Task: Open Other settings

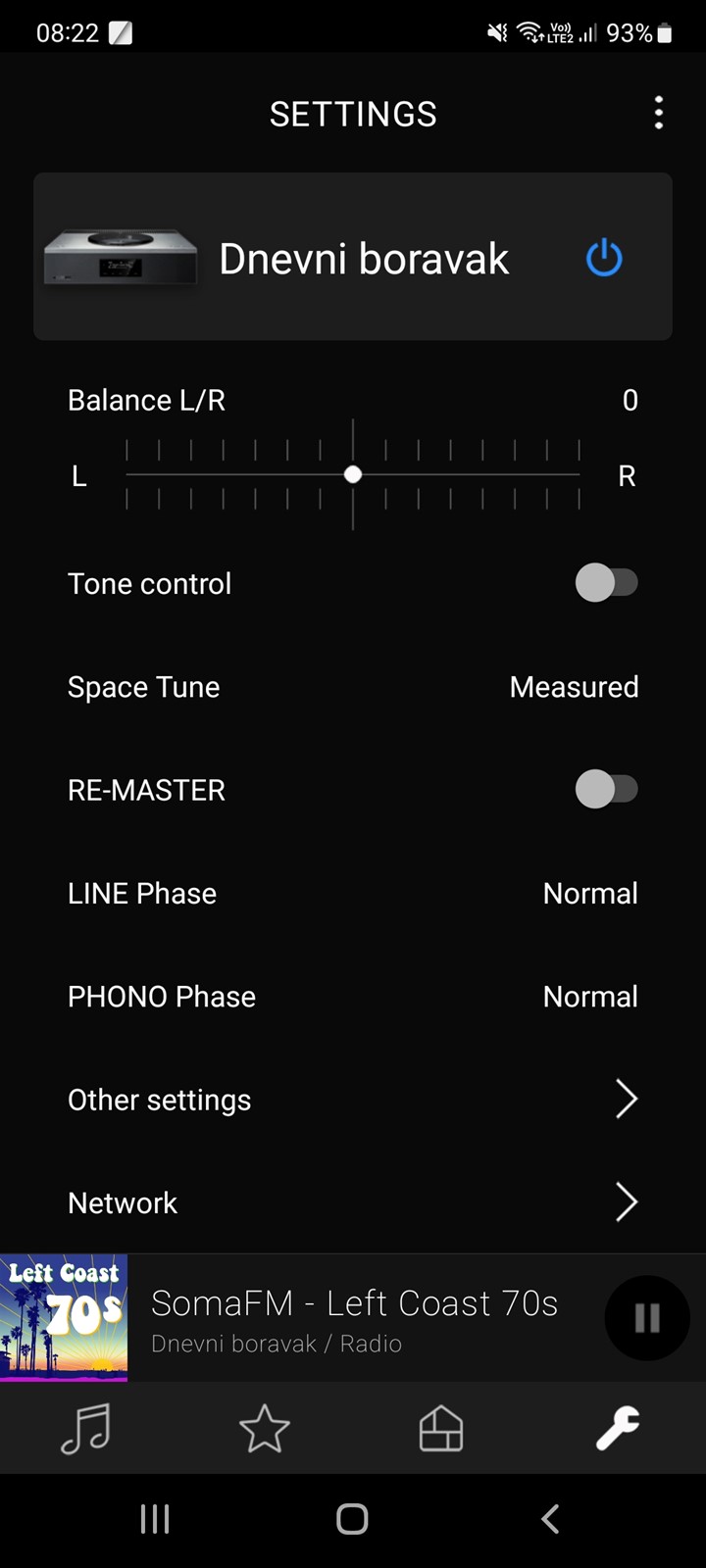Action: pos(353,1100)
